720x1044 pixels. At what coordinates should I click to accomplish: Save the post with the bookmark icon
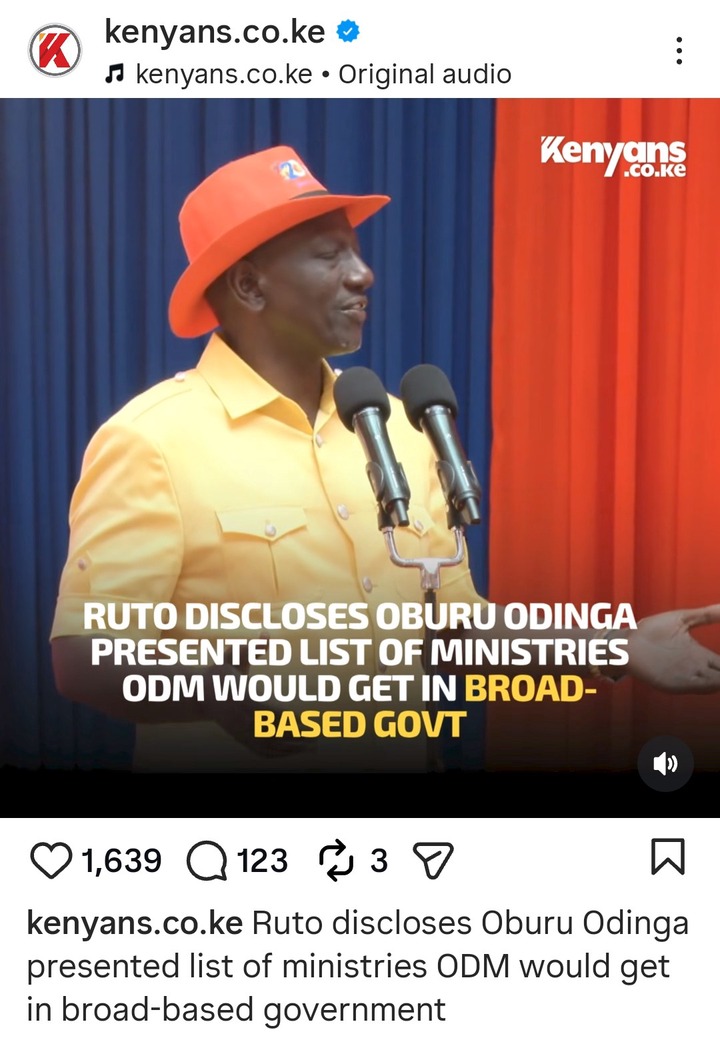[x=668, y=858]
